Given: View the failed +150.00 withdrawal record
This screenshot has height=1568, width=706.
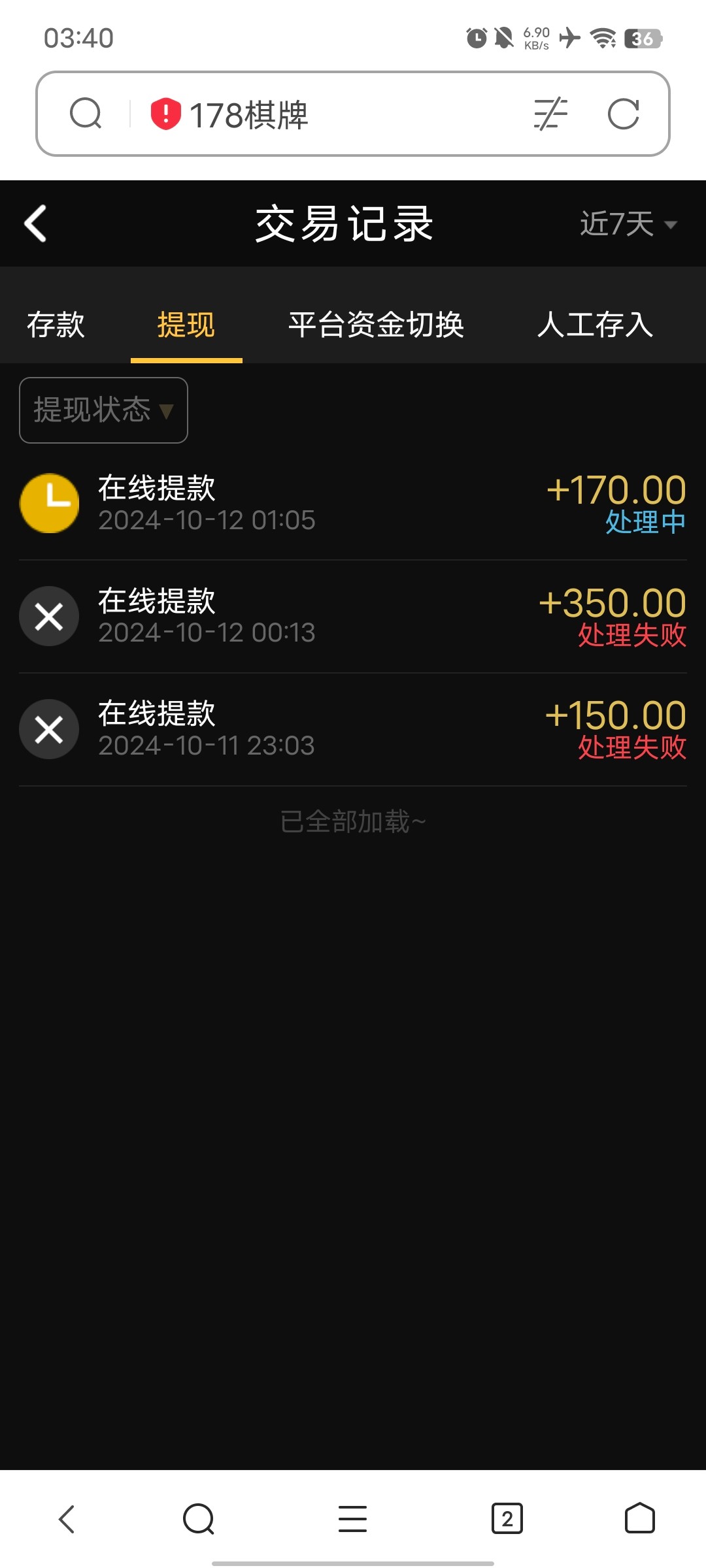Looking at the screenshot, I should tap(353, 729).
